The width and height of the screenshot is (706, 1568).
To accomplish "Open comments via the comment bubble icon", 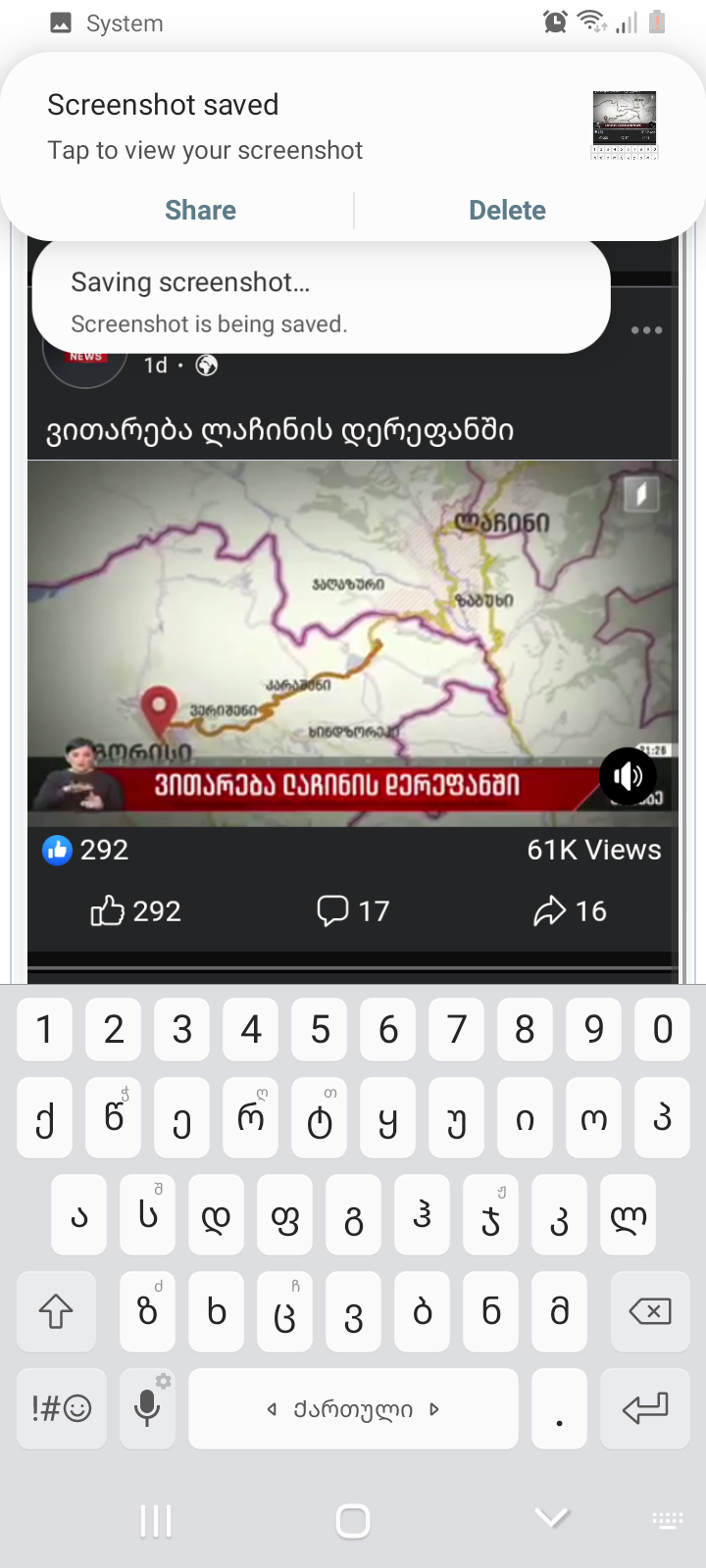I will [x=333, y=910].
